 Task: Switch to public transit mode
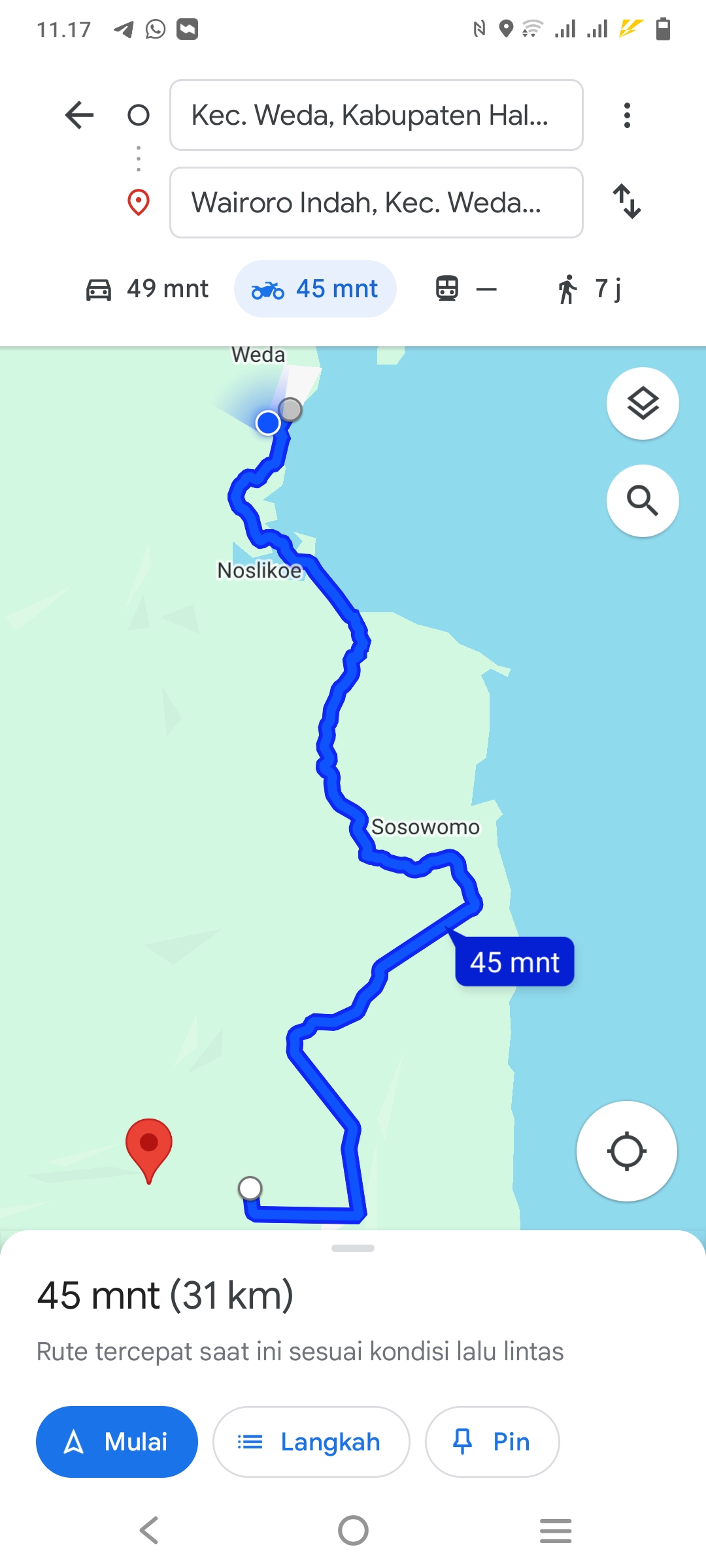(466, 289)
